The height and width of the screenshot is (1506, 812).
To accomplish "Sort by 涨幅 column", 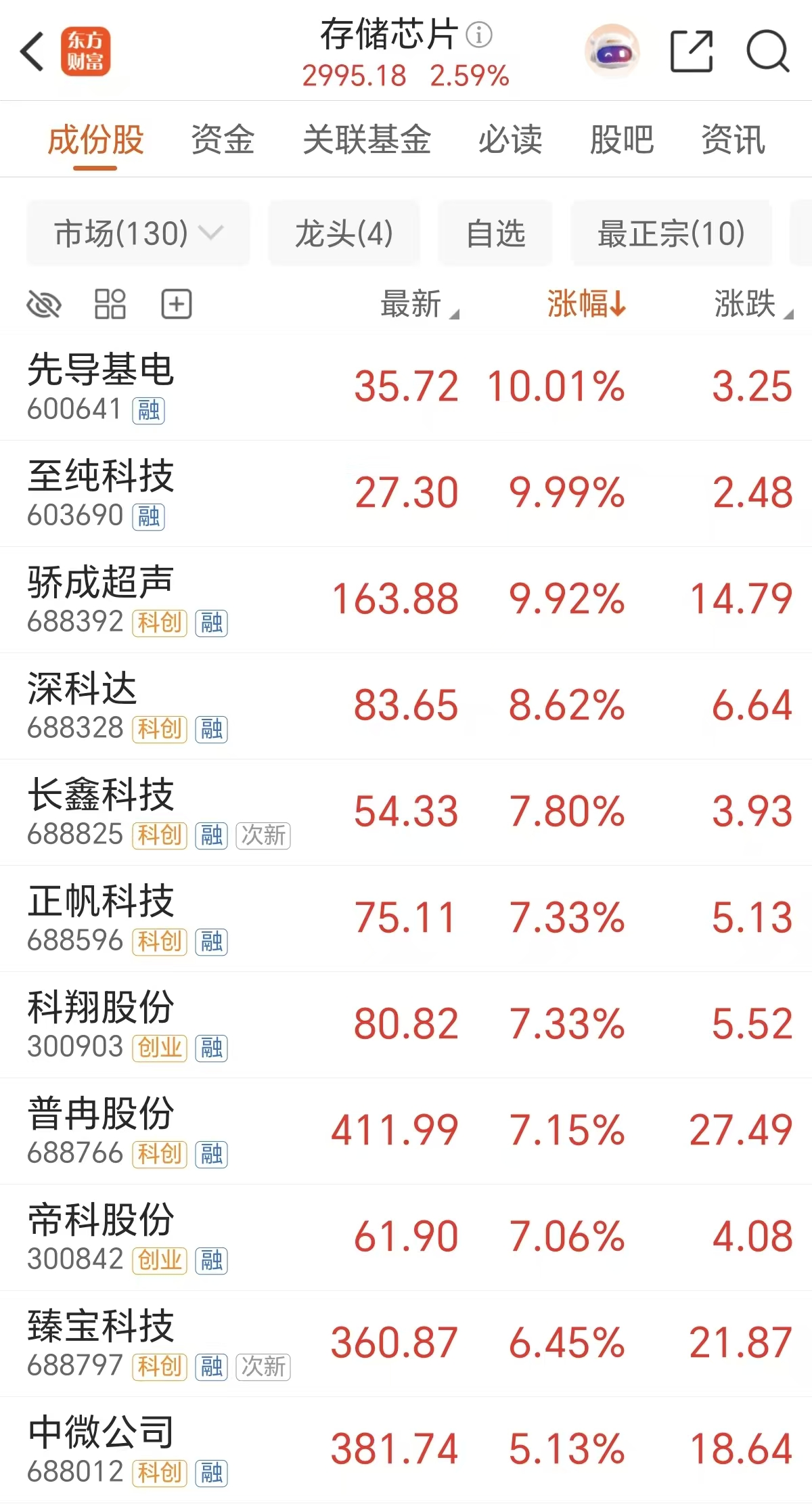I will (x=587, y=303).
